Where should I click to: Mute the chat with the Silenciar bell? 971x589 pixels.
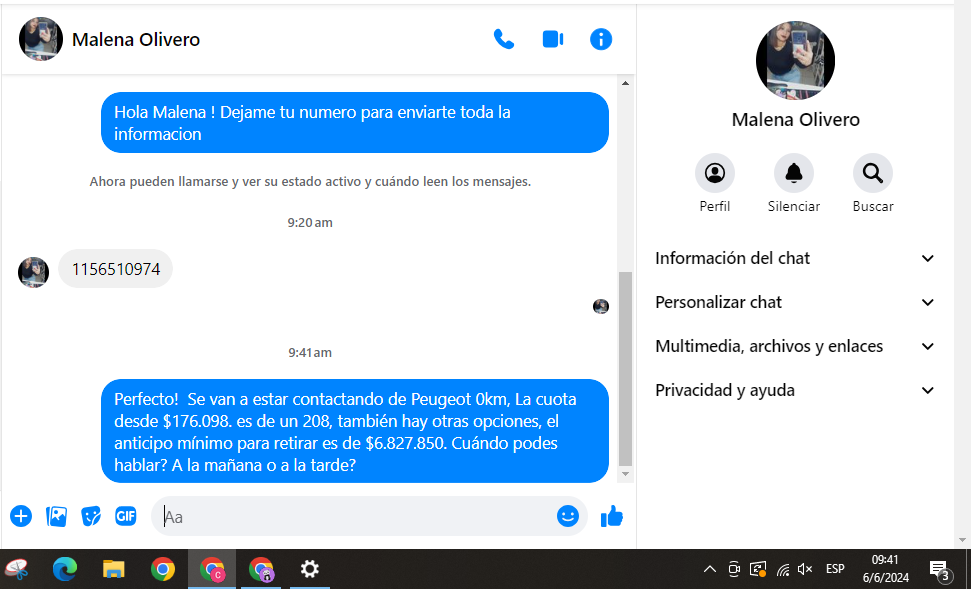pos(794,174)
